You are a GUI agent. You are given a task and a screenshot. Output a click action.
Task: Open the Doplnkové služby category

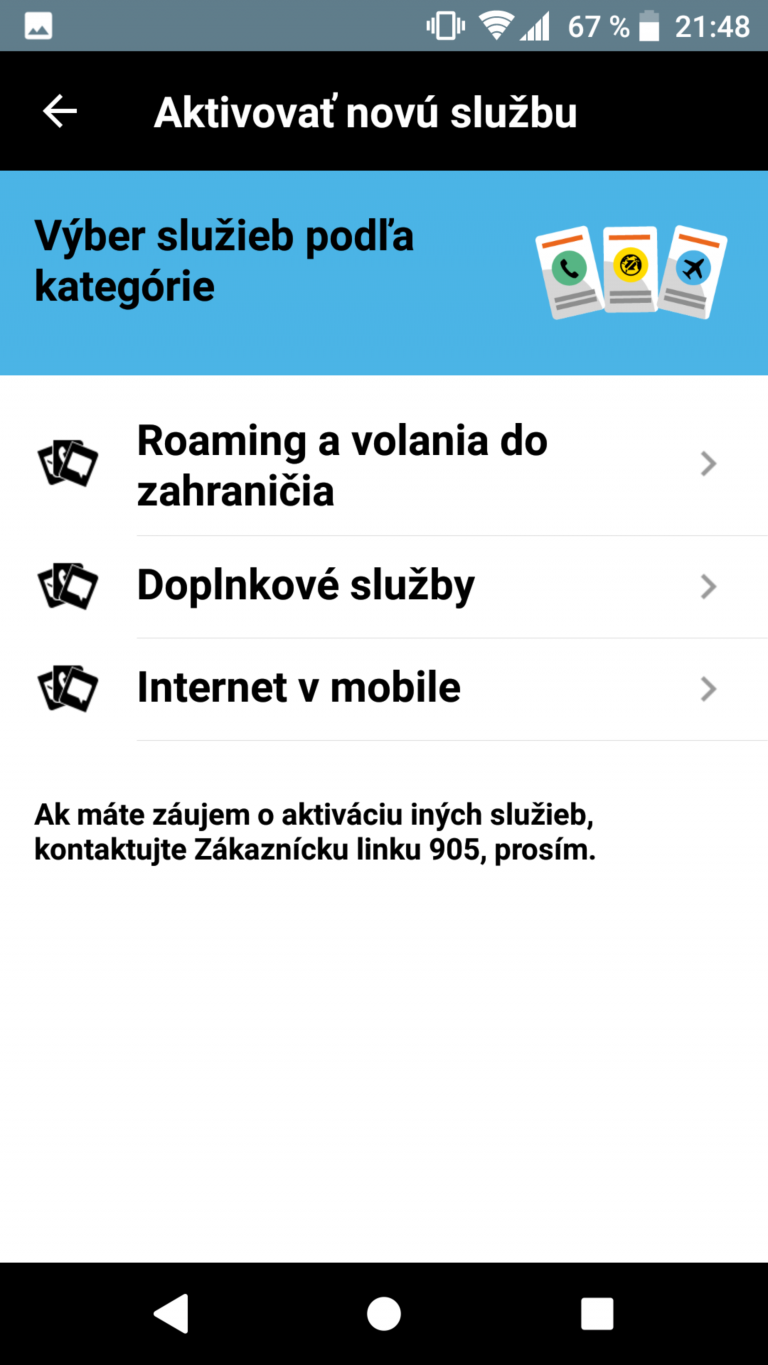[x=384, y=587]
